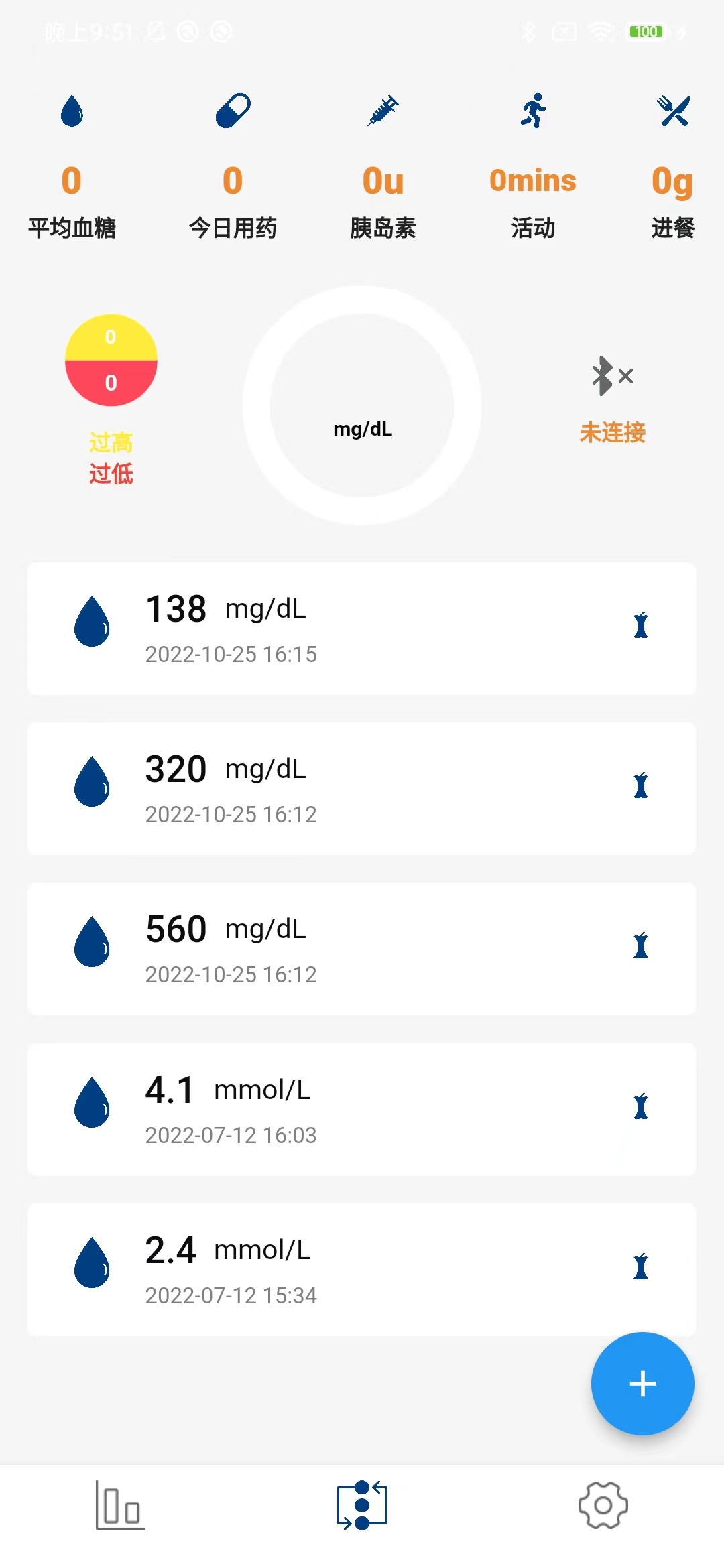Open the 4.1 mmol/L reading

361,1110
